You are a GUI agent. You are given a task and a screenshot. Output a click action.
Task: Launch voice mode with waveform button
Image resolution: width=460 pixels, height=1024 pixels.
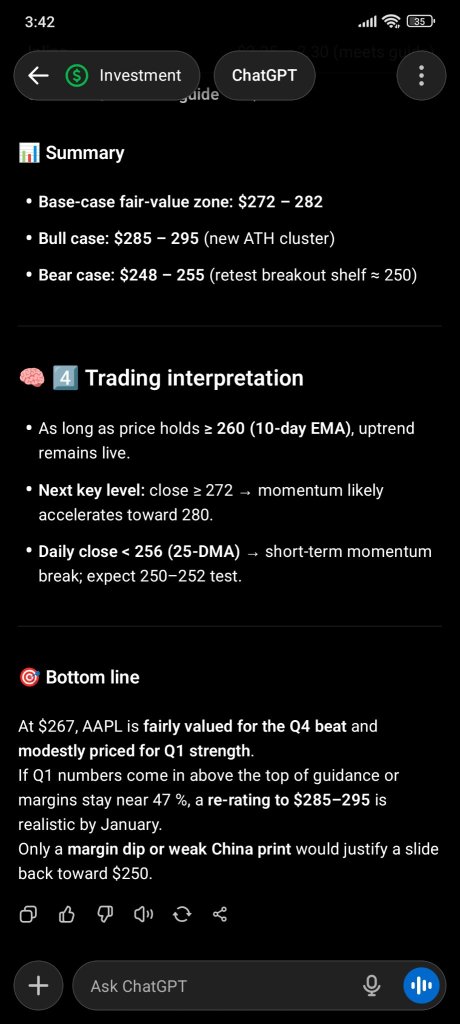[x=421, y=985]
